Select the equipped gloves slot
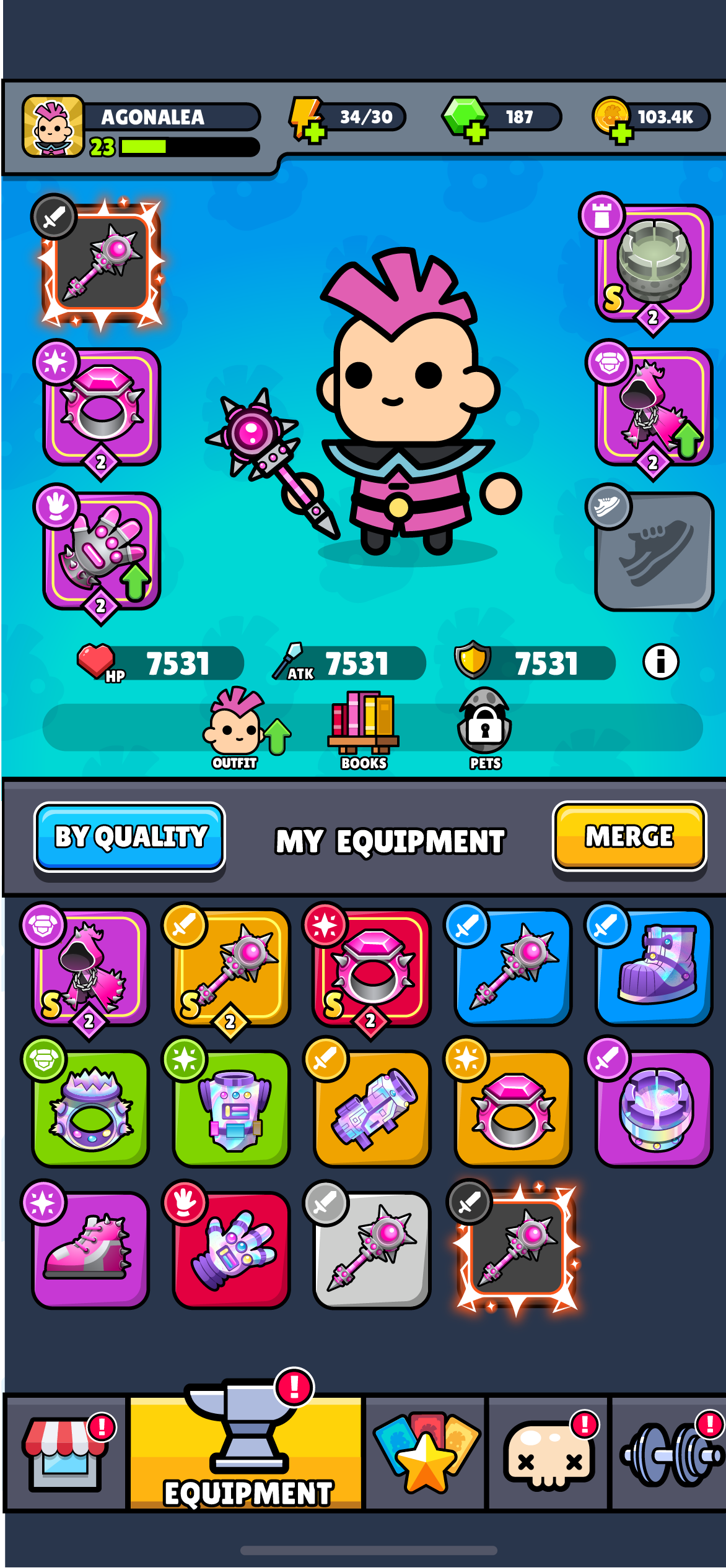The height and width of the screenshot is (1568, 726). tap(102, 550)
